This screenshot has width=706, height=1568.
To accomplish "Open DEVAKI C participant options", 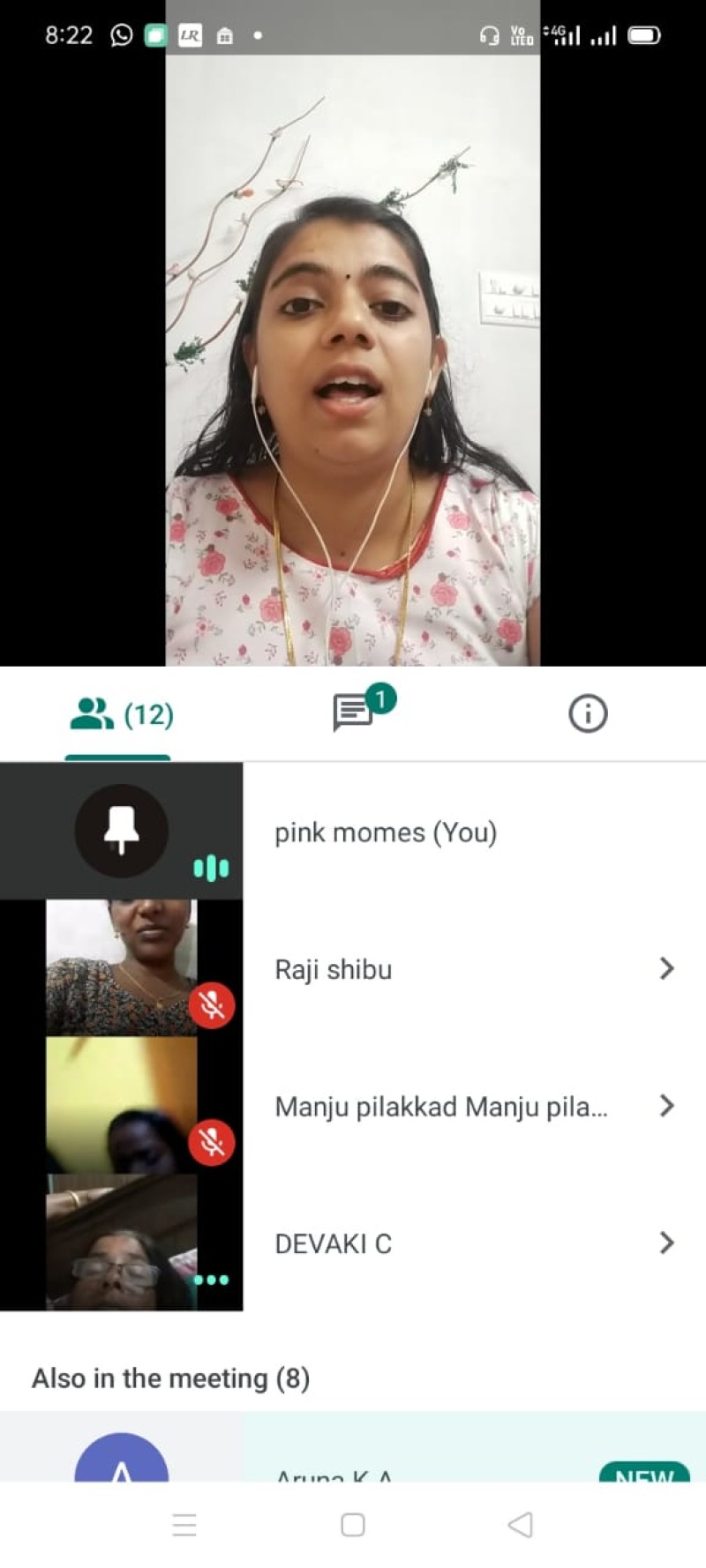I will (666, 1243).
